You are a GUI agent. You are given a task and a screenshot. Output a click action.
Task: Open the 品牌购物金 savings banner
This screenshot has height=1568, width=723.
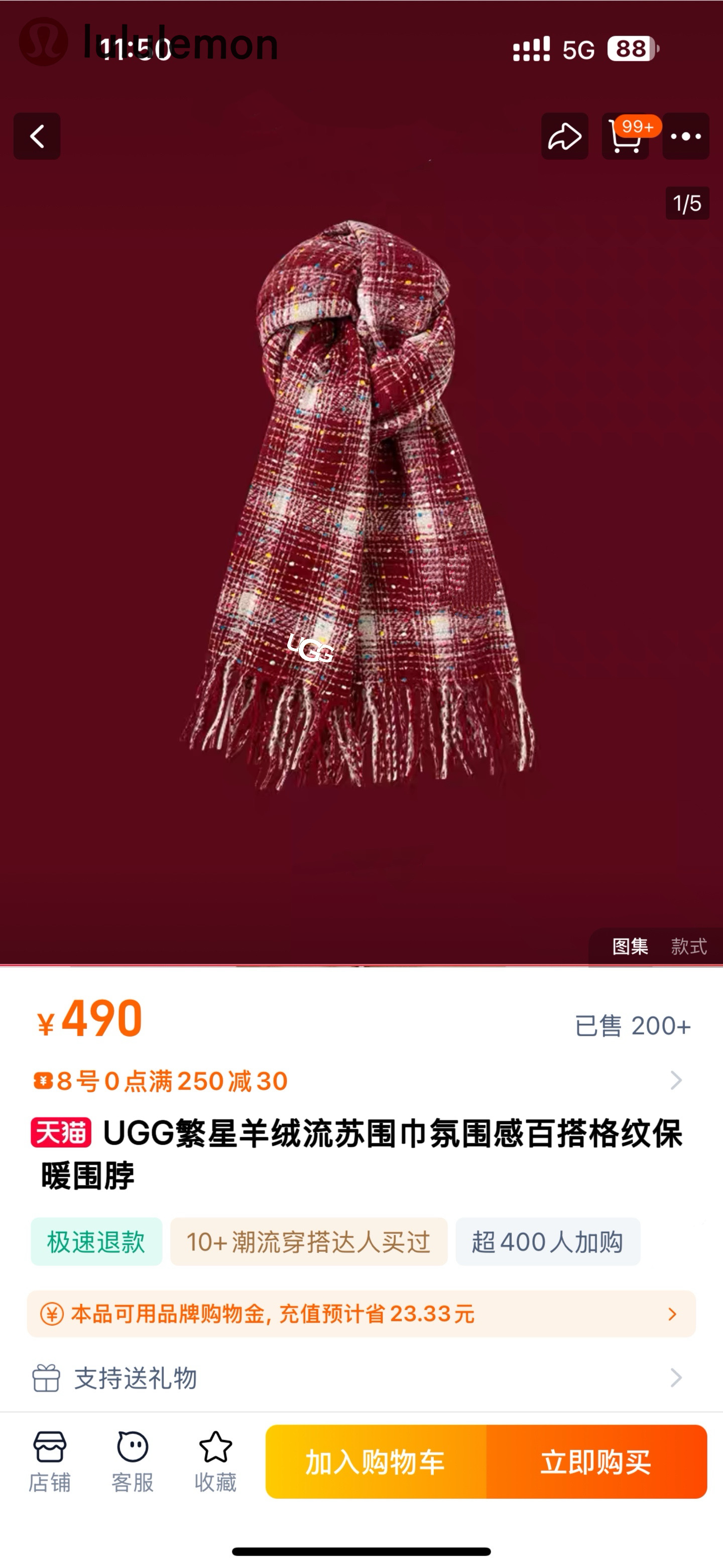[x=360, y=1314]
